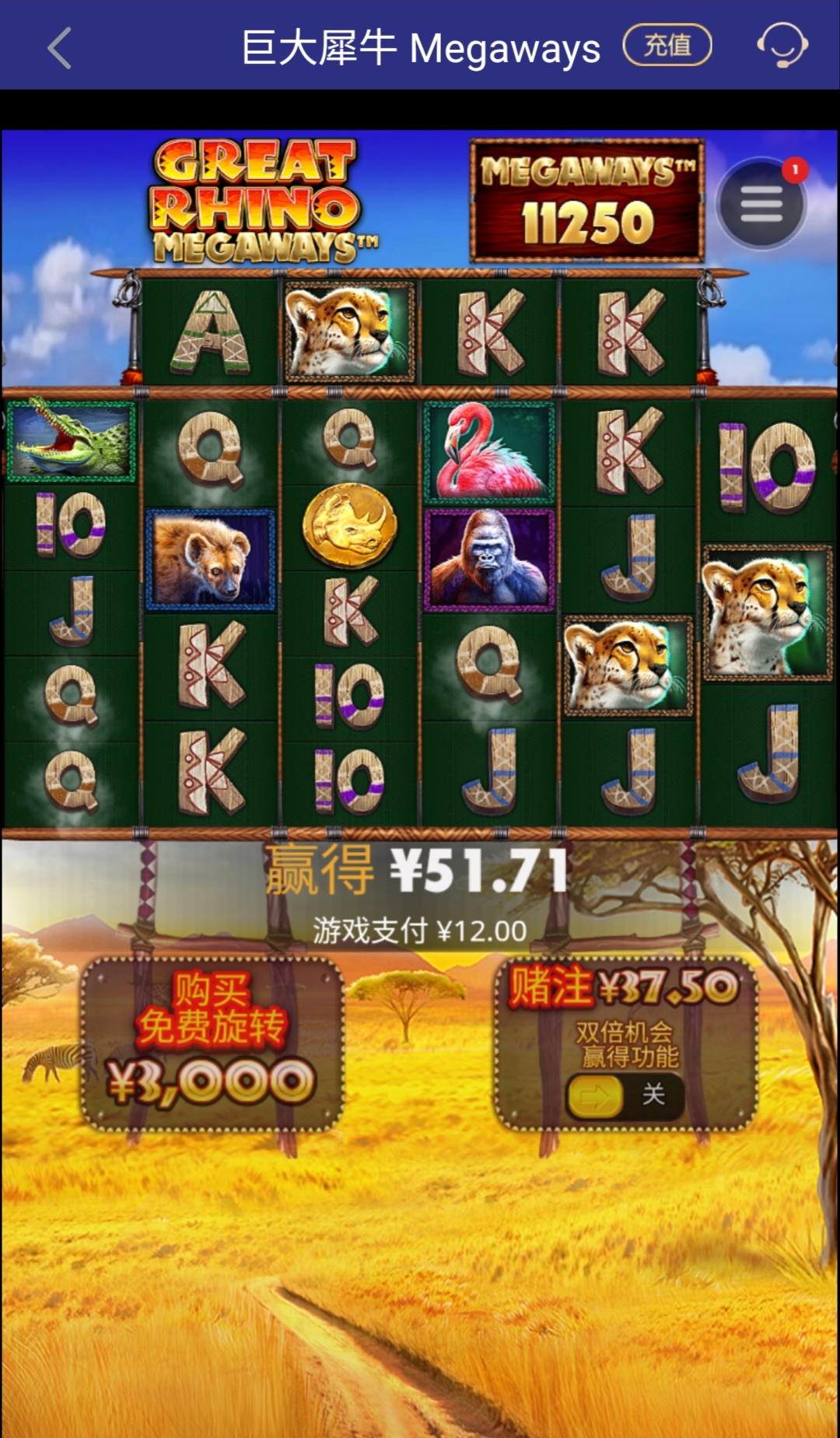Open customer service headset icon

(x=782, y=45)
